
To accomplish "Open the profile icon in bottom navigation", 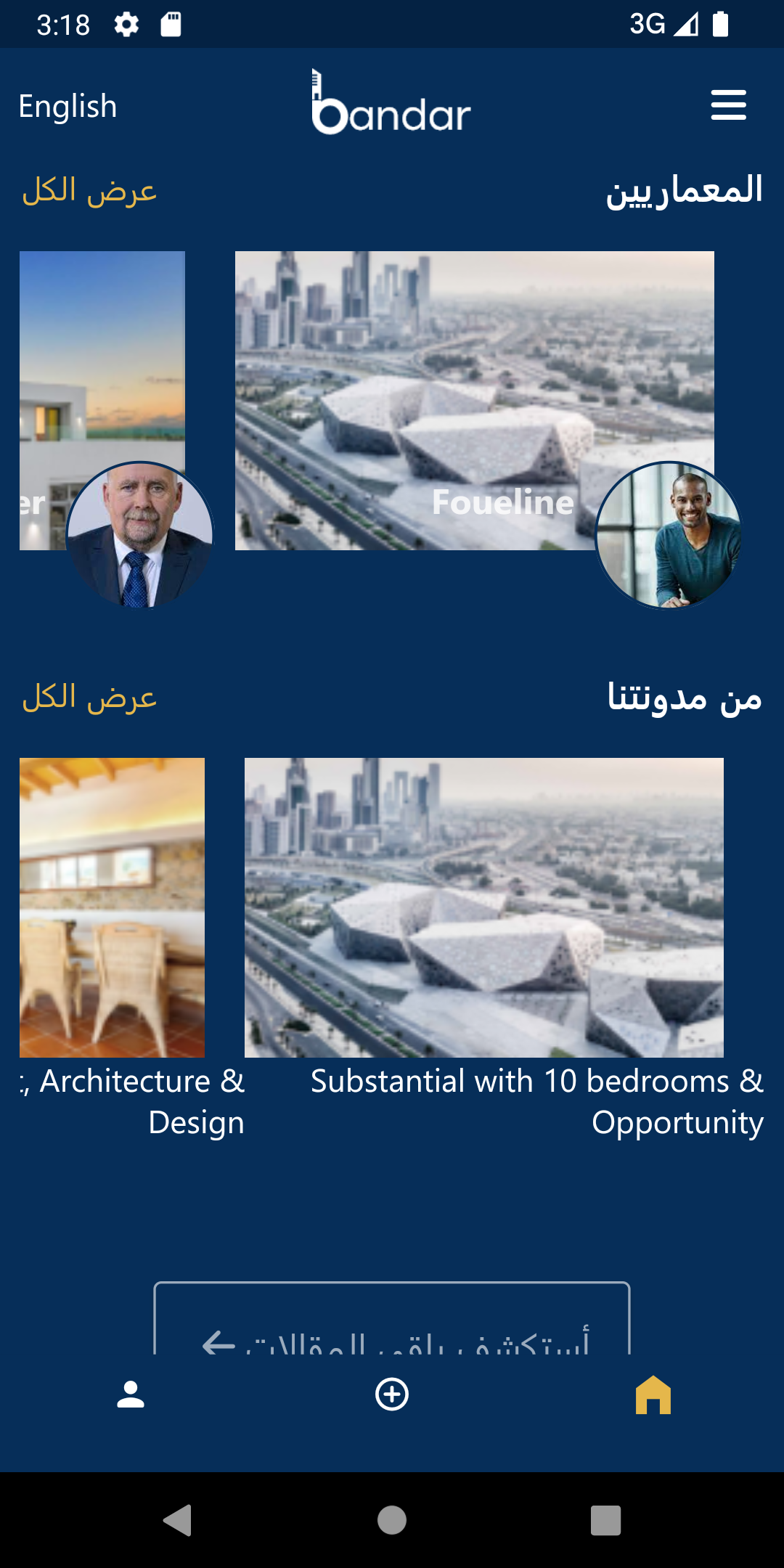I will pyautogui.click(x=131, y=1394).
